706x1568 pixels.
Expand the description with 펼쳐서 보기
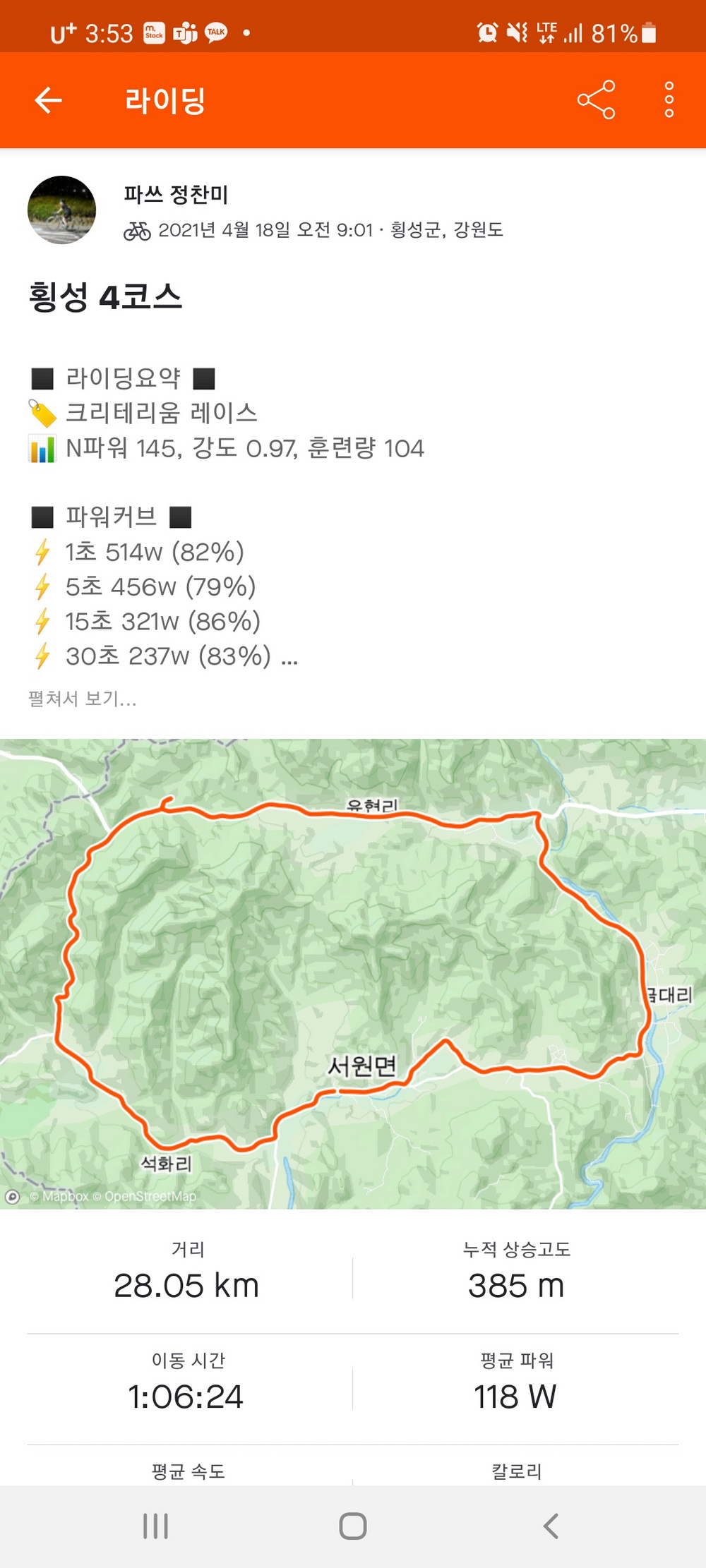click(x=82, y=699)
